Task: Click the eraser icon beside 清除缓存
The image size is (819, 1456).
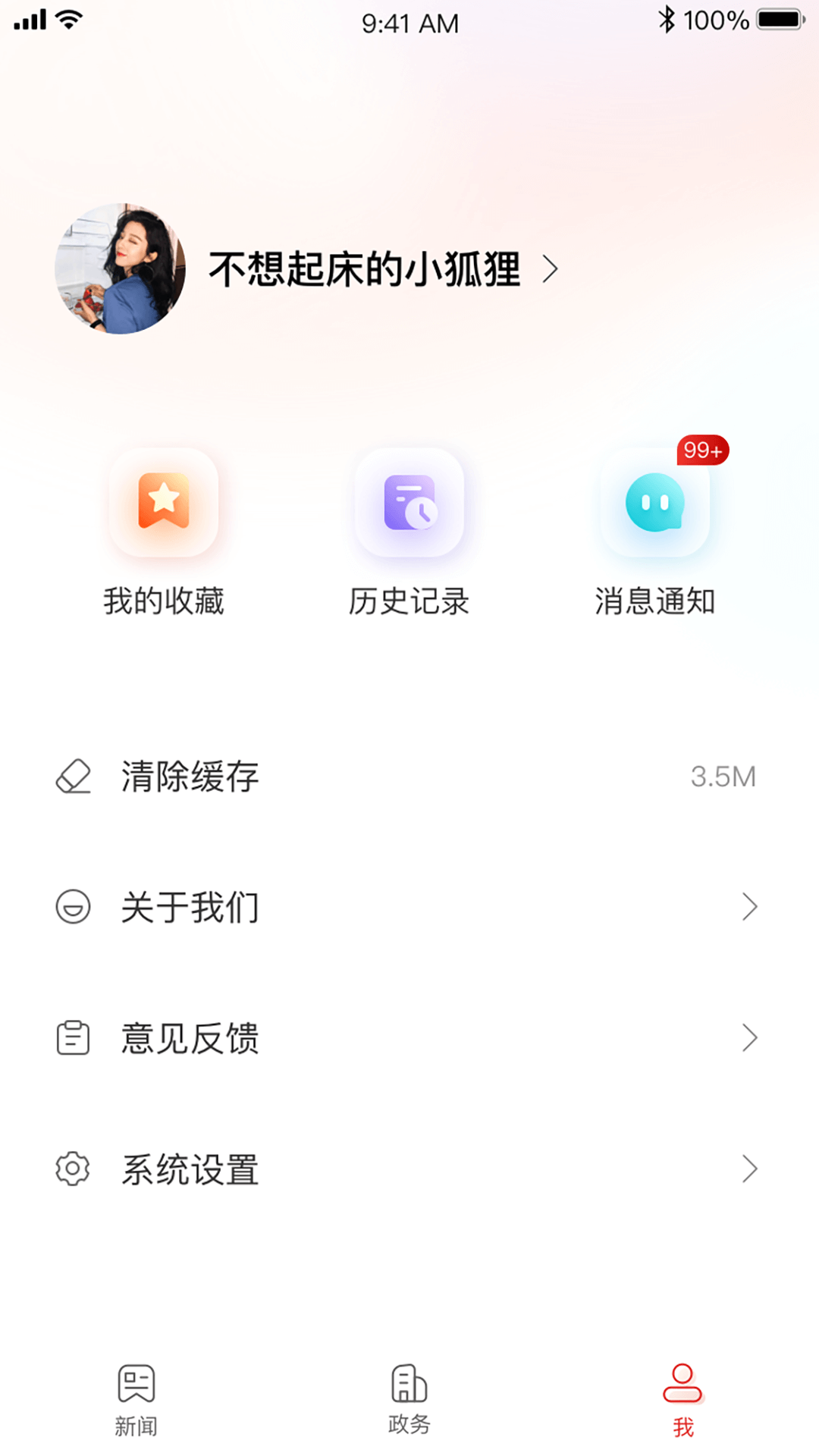Action: (x=73, y=777)
